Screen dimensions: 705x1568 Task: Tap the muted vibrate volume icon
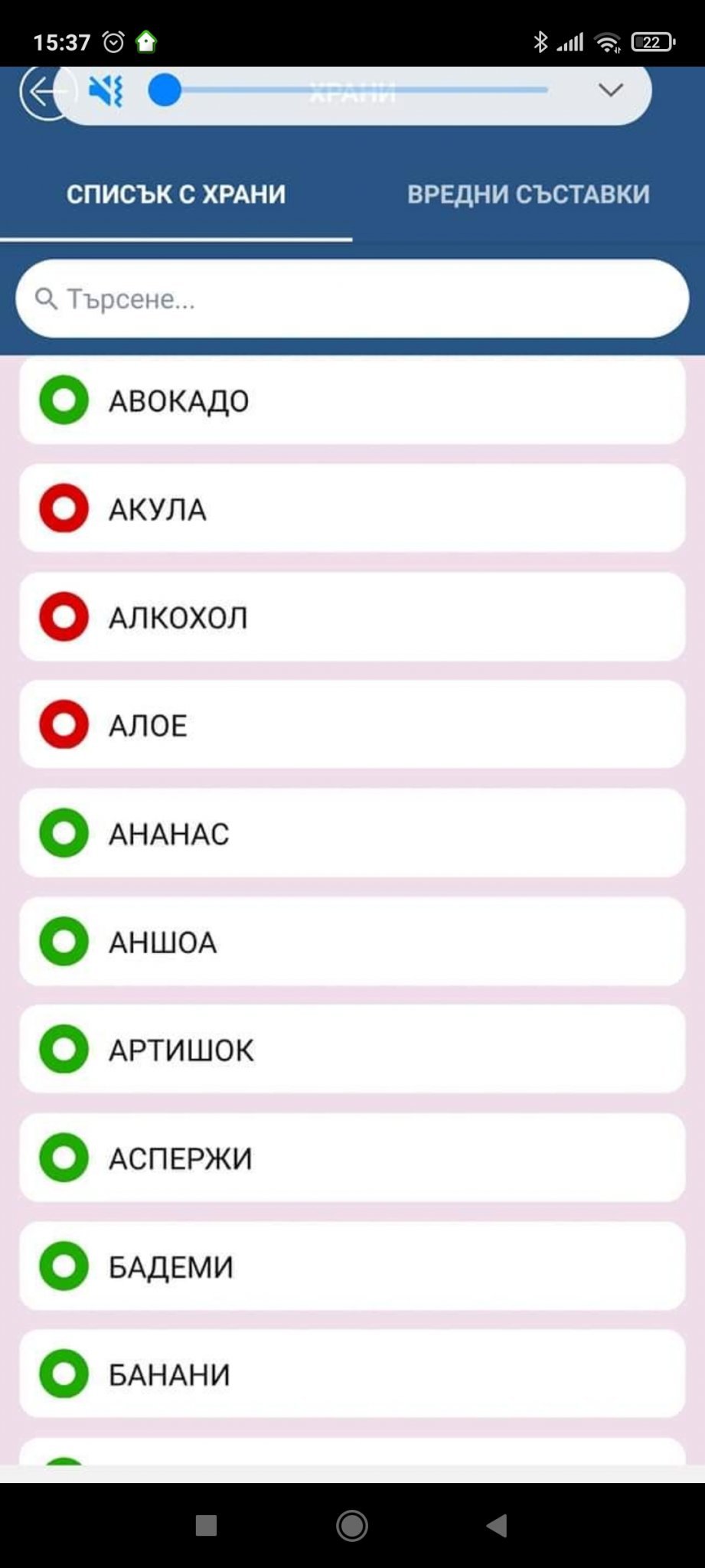point(106,91)
